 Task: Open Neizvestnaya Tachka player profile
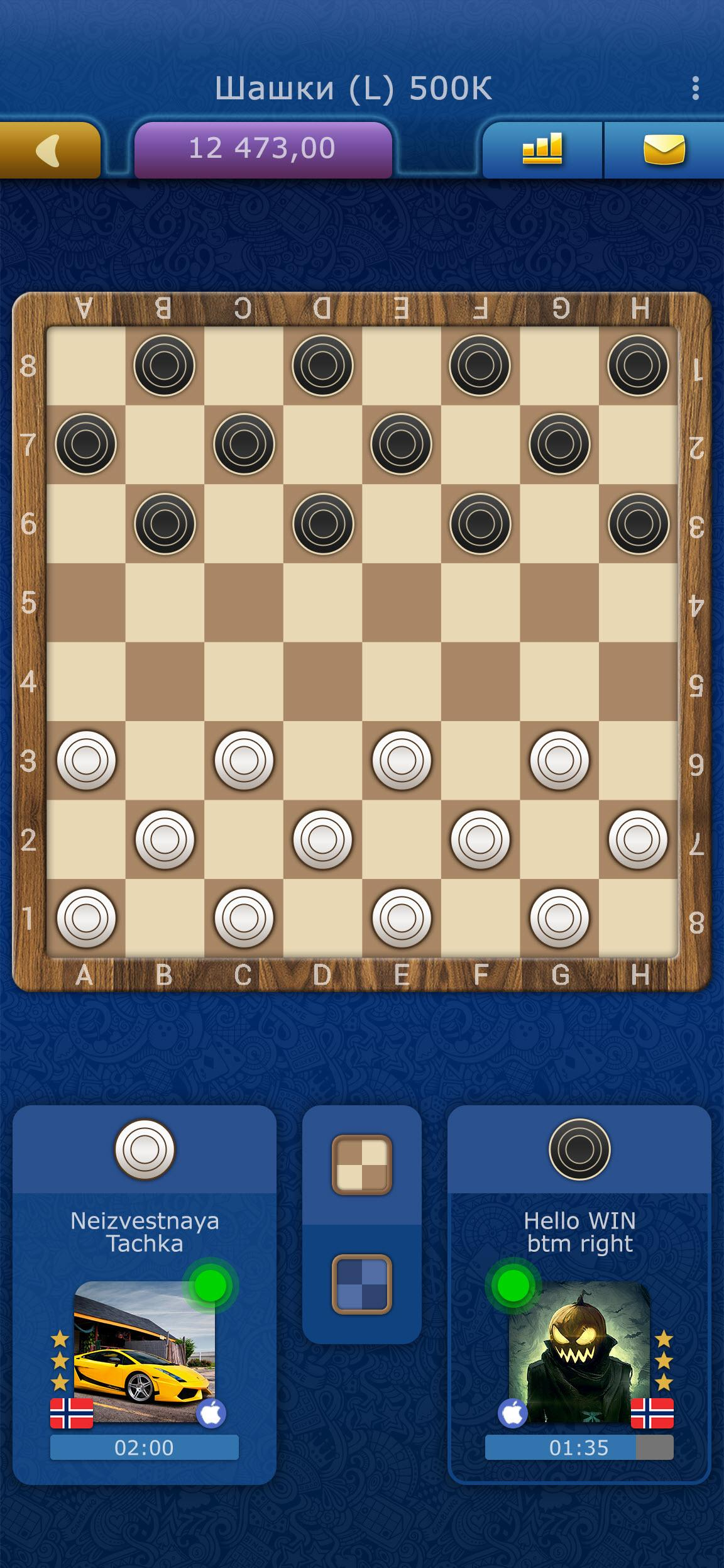pos(145,1350)
